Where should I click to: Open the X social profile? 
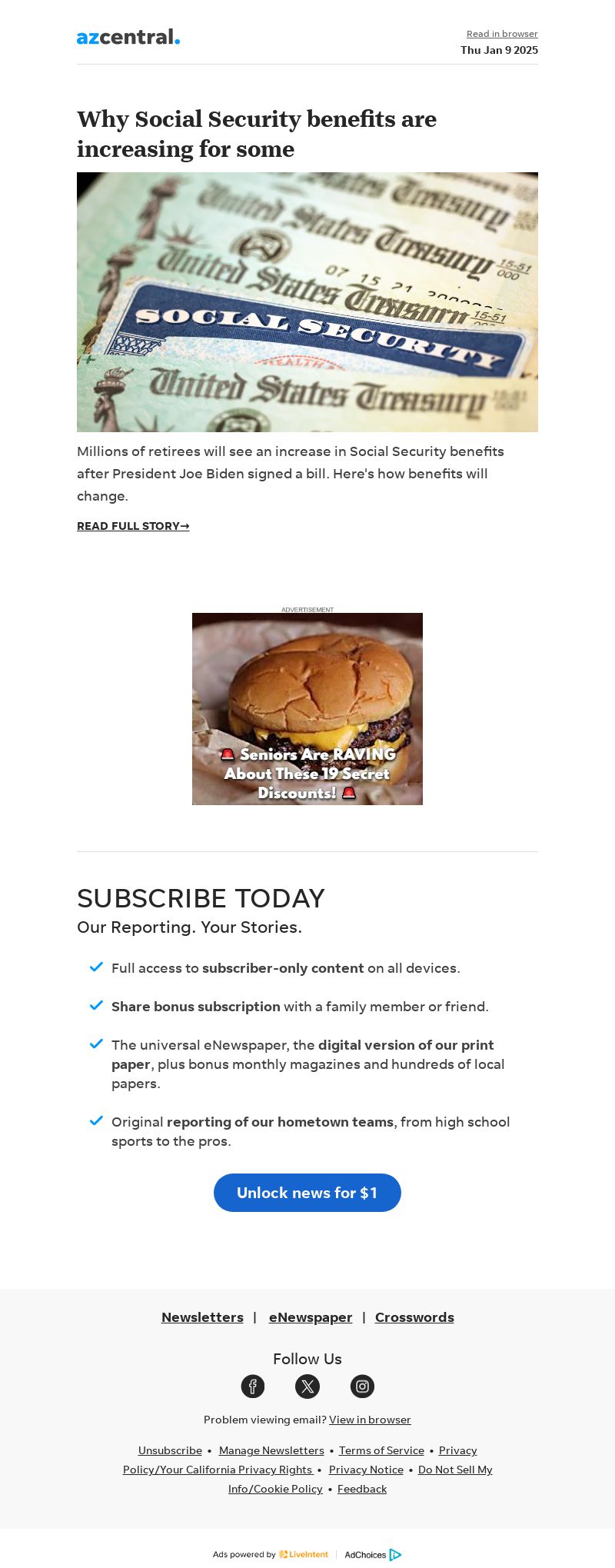[x=307, y=1387]
